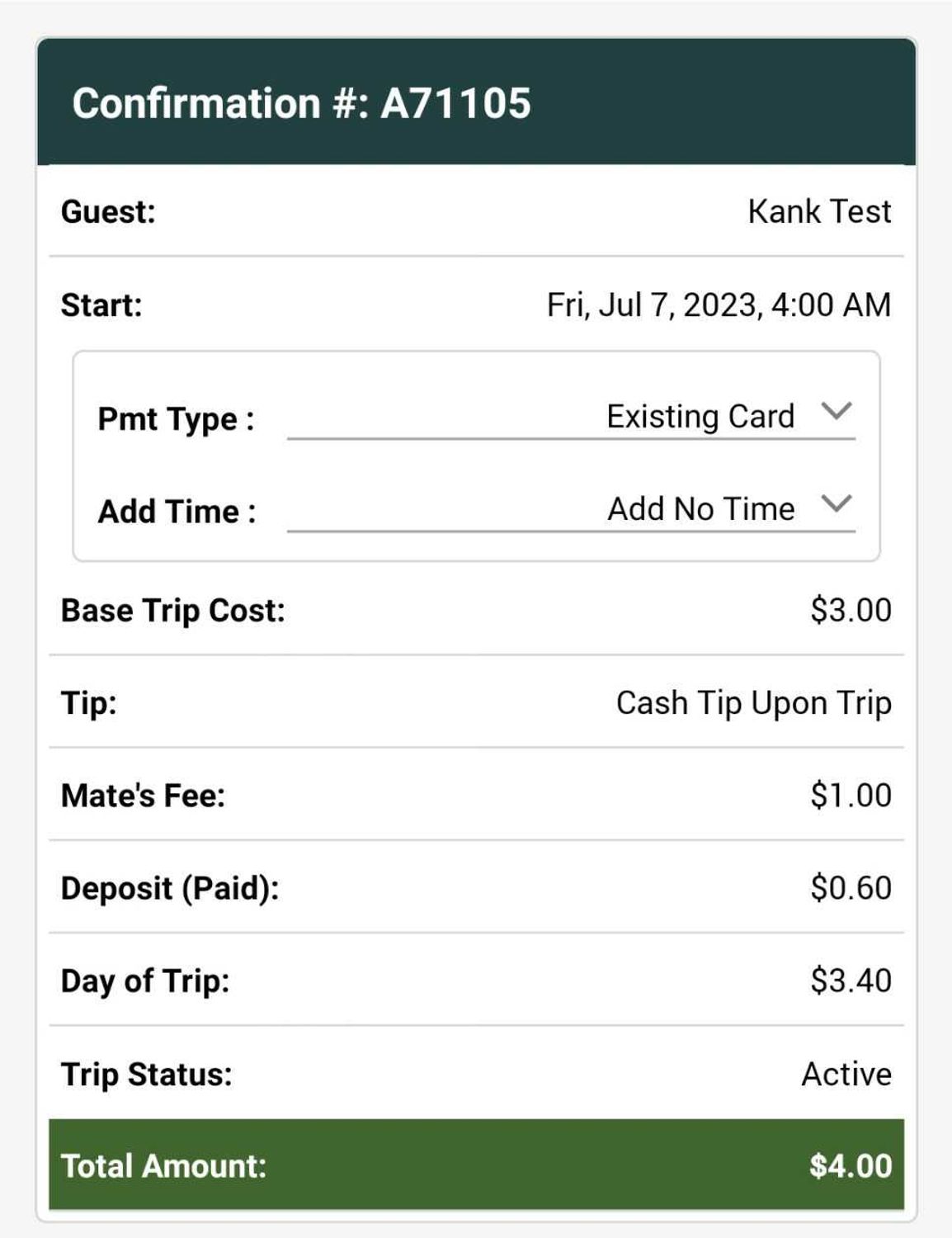
Task: Click the Active trip status
Action: point(846,1074)
